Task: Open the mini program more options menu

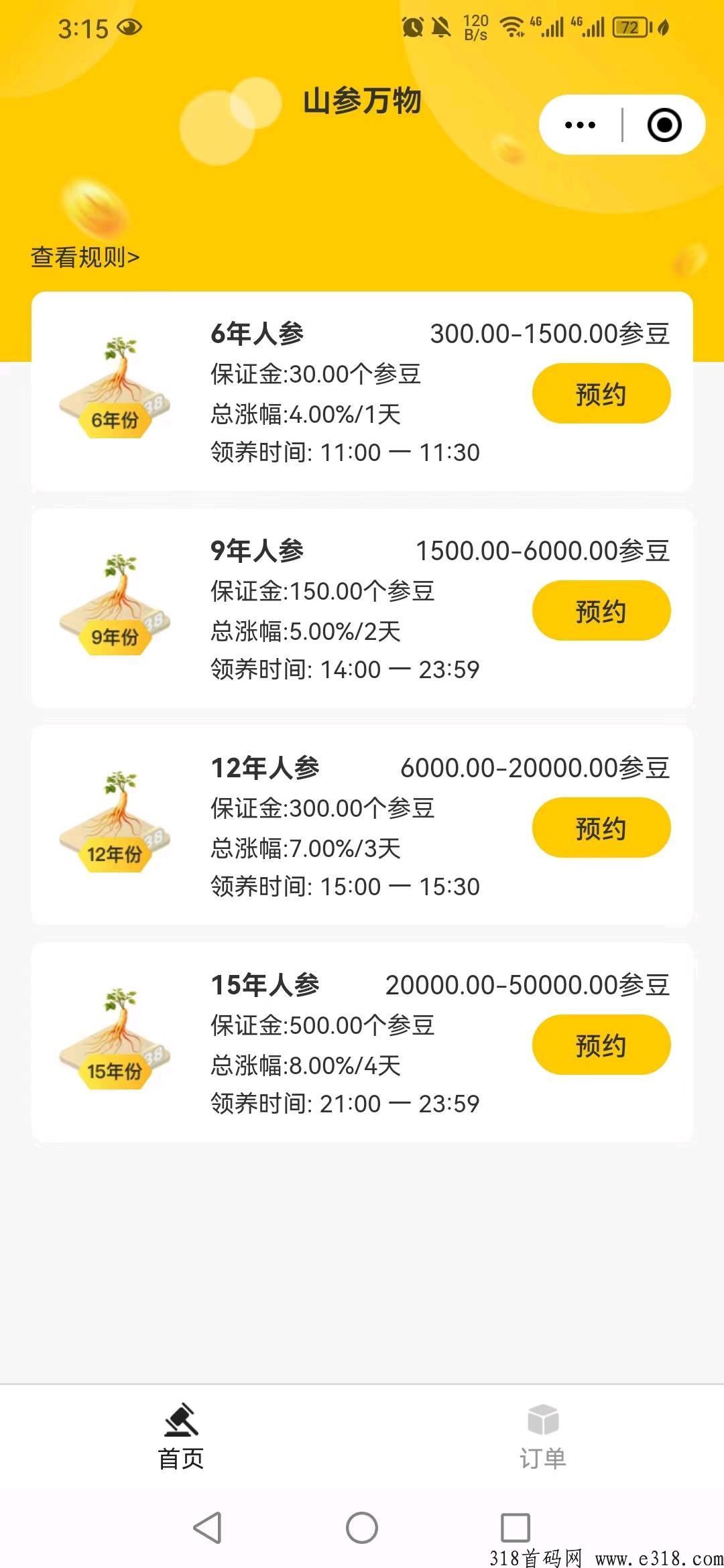Action: pyautogui.click(x=580, y=125)
